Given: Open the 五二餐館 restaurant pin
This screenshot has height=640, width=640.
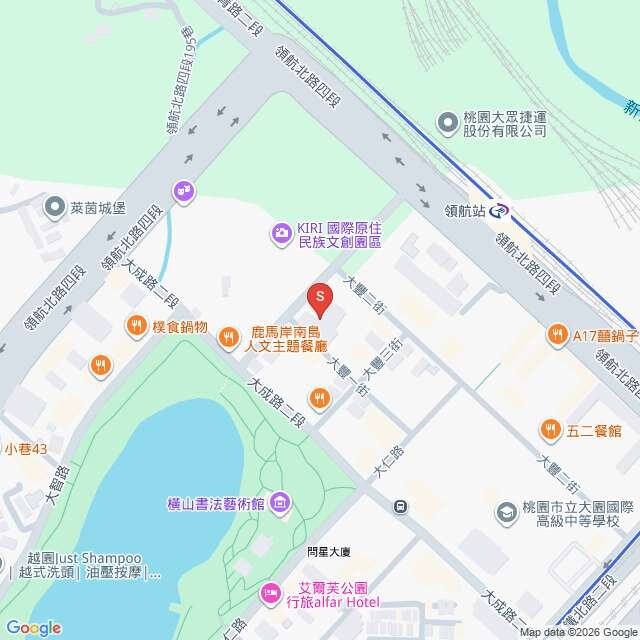Looking at the screenshot, I should pos(549,430).
